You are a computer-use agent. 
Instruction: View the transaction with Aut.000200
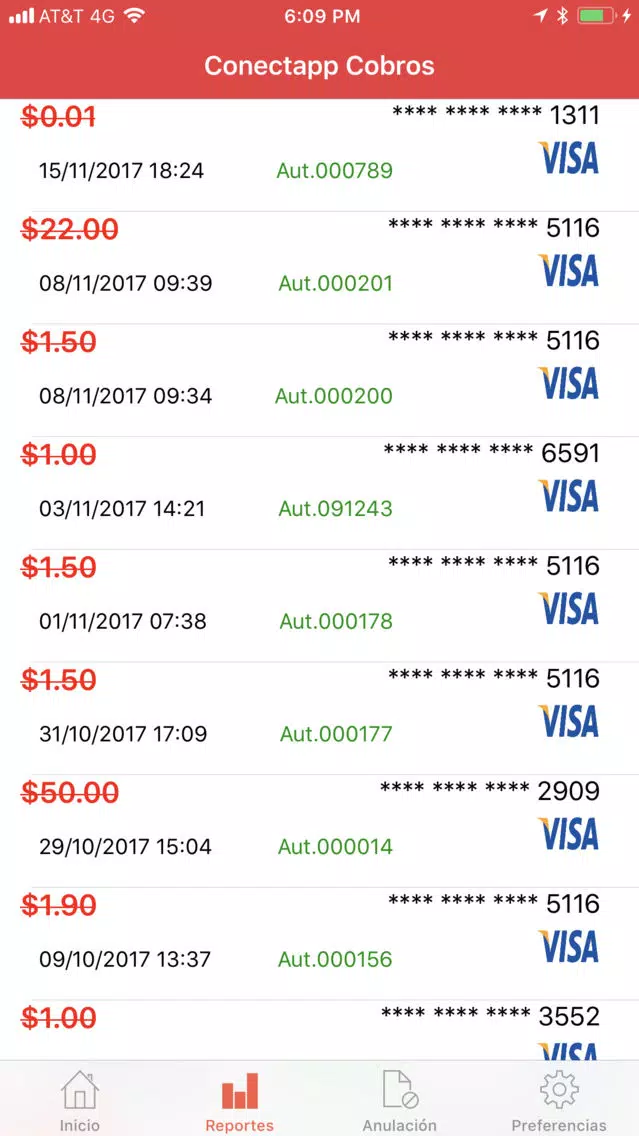tap(320, 380)
